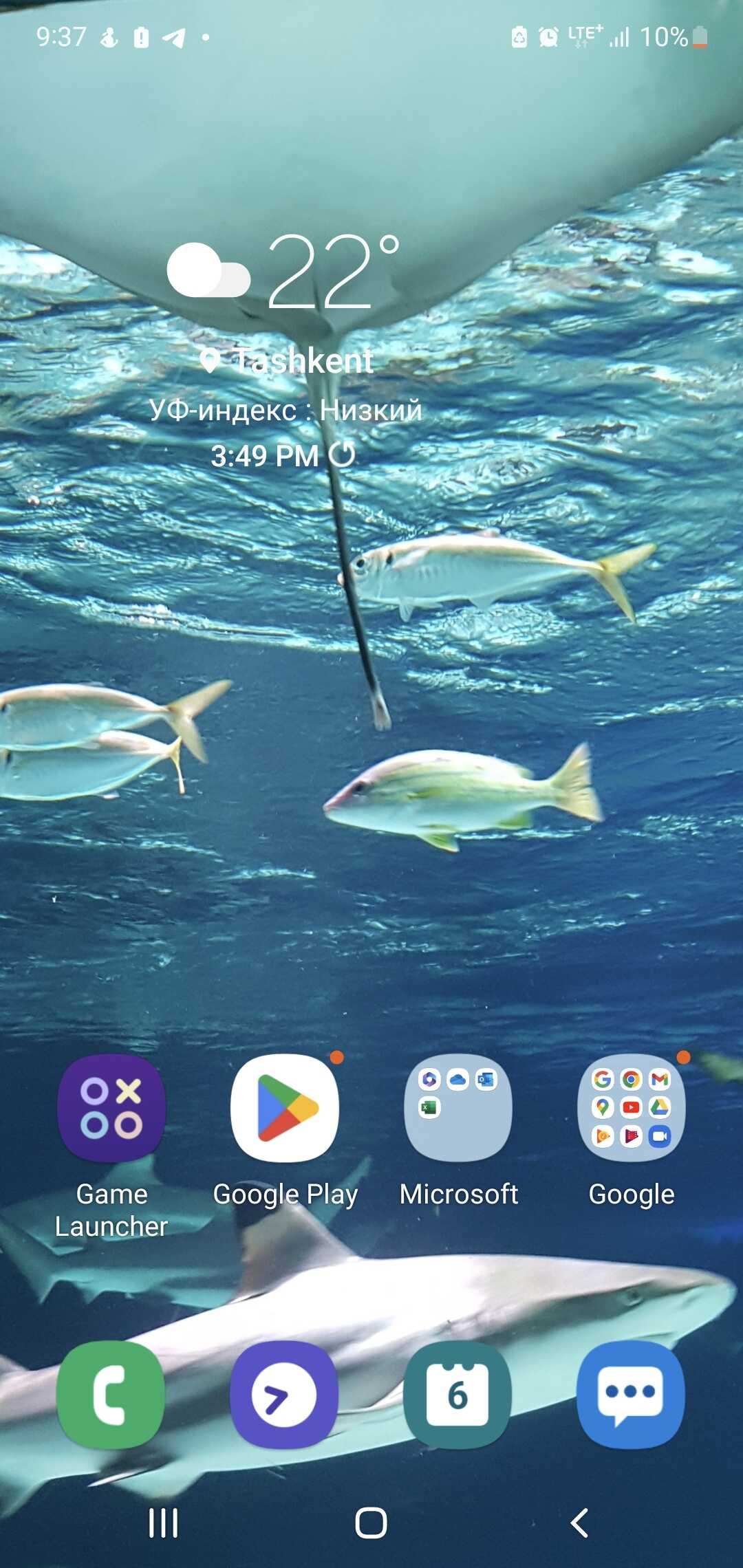Screen dimensions: 743x1568
Task: Tap the home button in navigation bar
Action: click(371, 1523)
